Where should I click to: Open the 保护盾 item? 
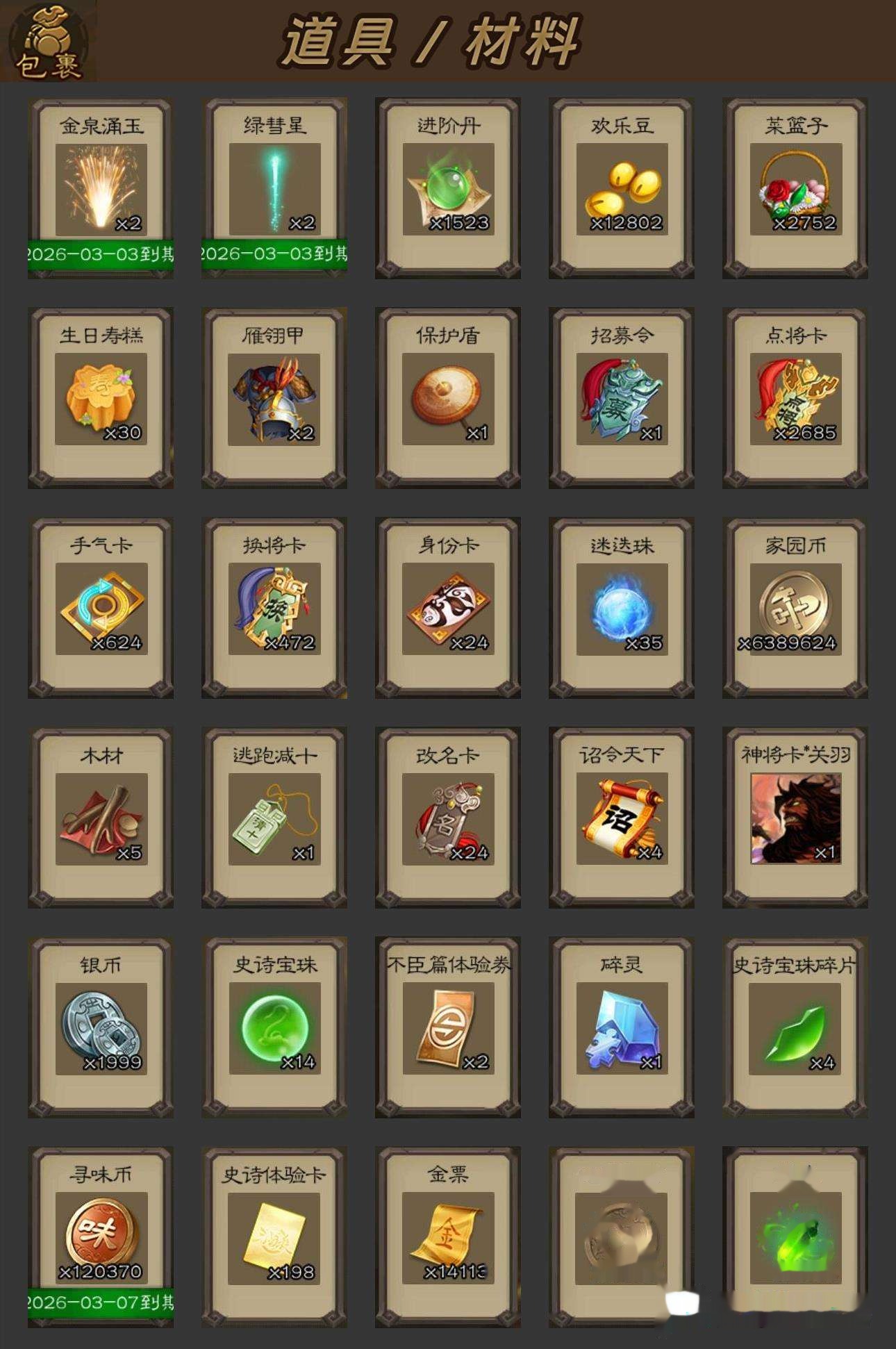point(449,399)
